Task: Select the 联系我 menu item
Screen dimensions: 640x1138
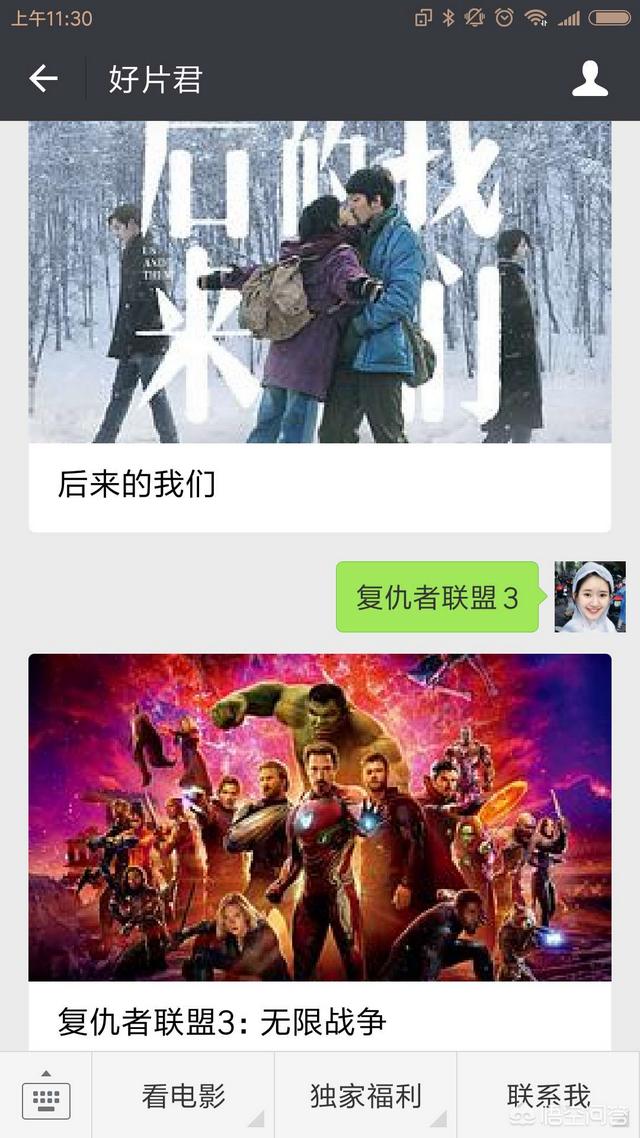Action: tap(549, 1095)
